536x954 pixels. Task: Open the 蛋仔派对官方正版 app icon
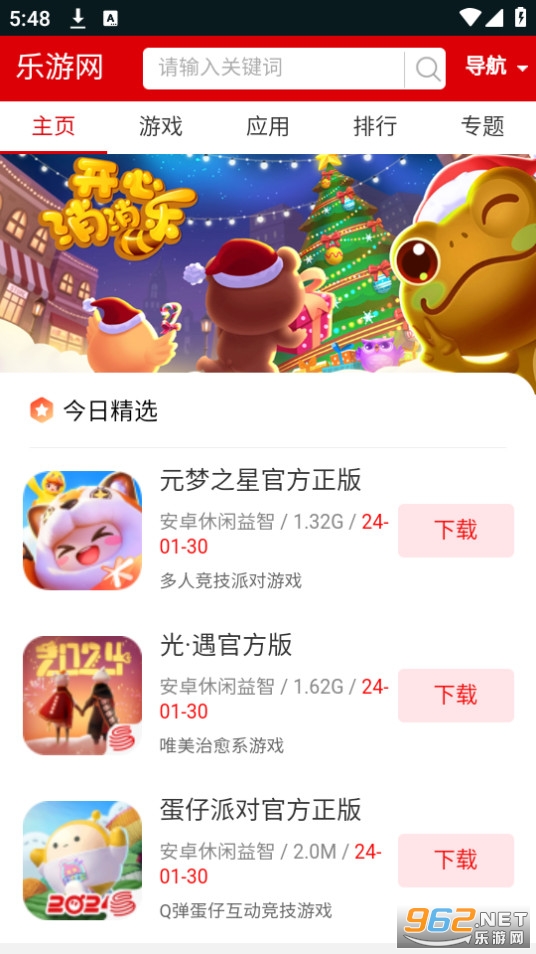82,860
